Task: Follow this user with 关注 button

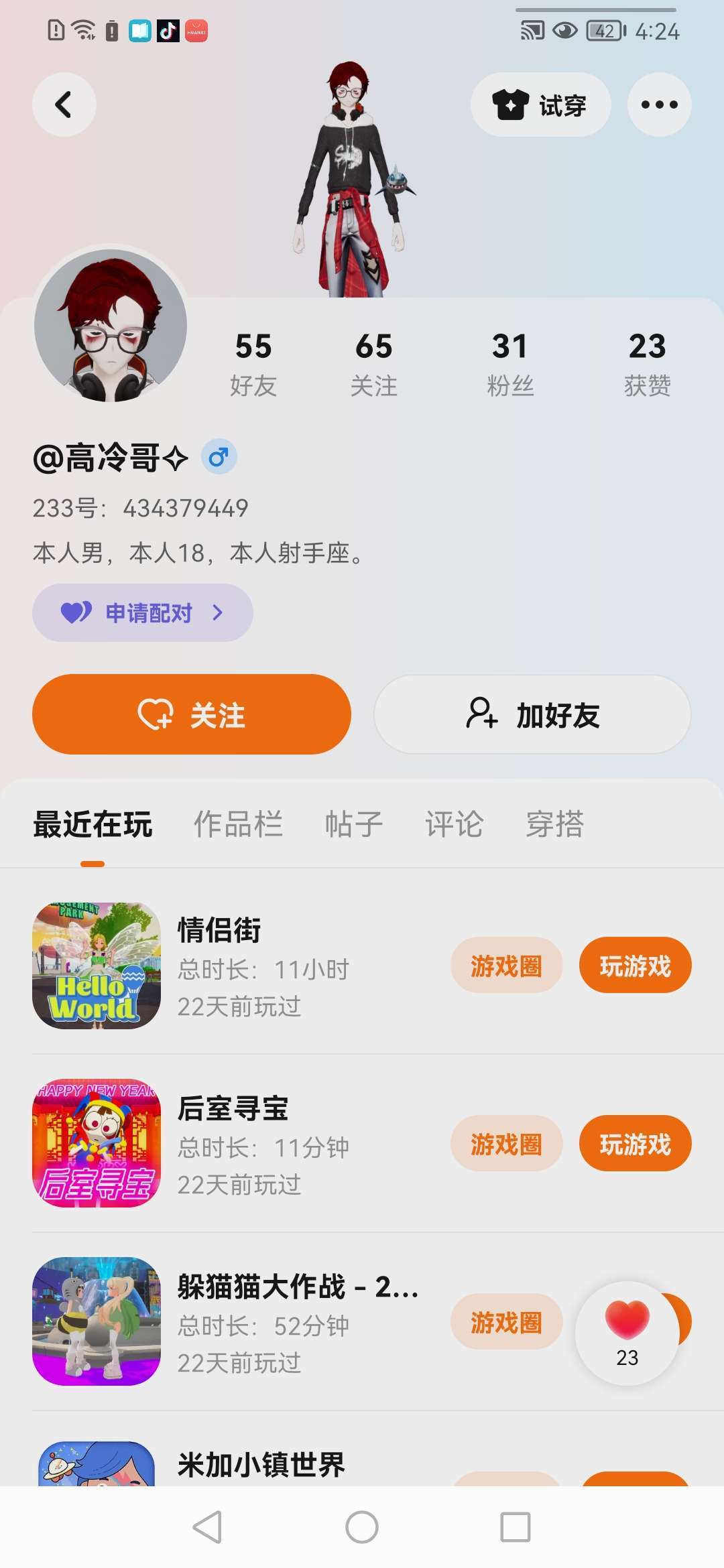Action: pyautogui.click(x=192, y=714)
